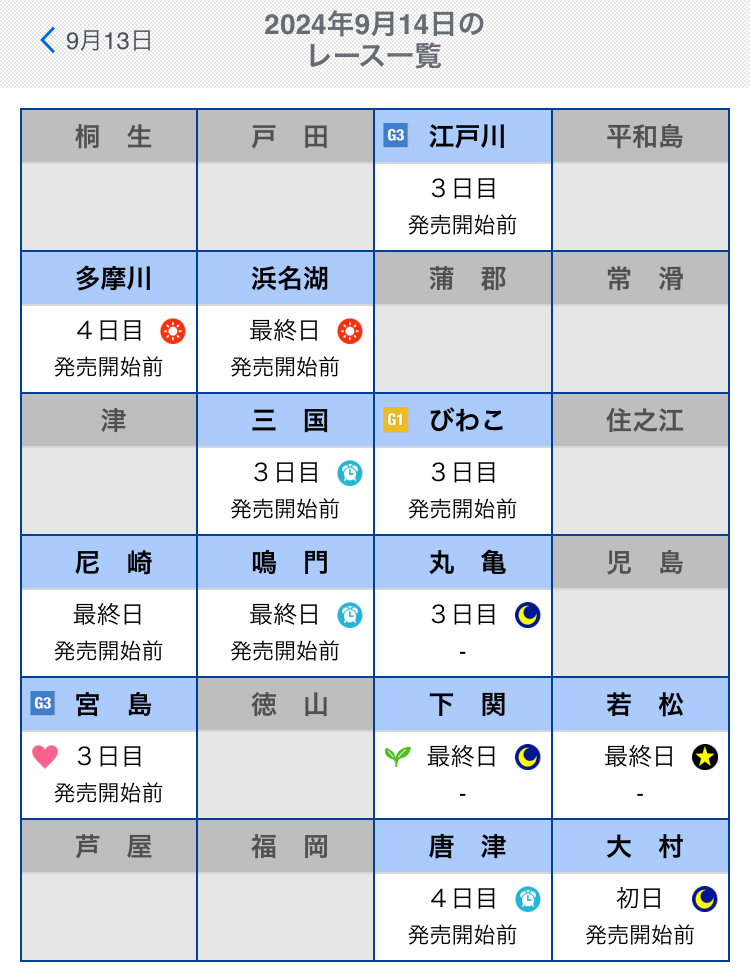The image size is (750, 971).
Task: Select the 下関 race venue
Action: [x=463, y=748]
